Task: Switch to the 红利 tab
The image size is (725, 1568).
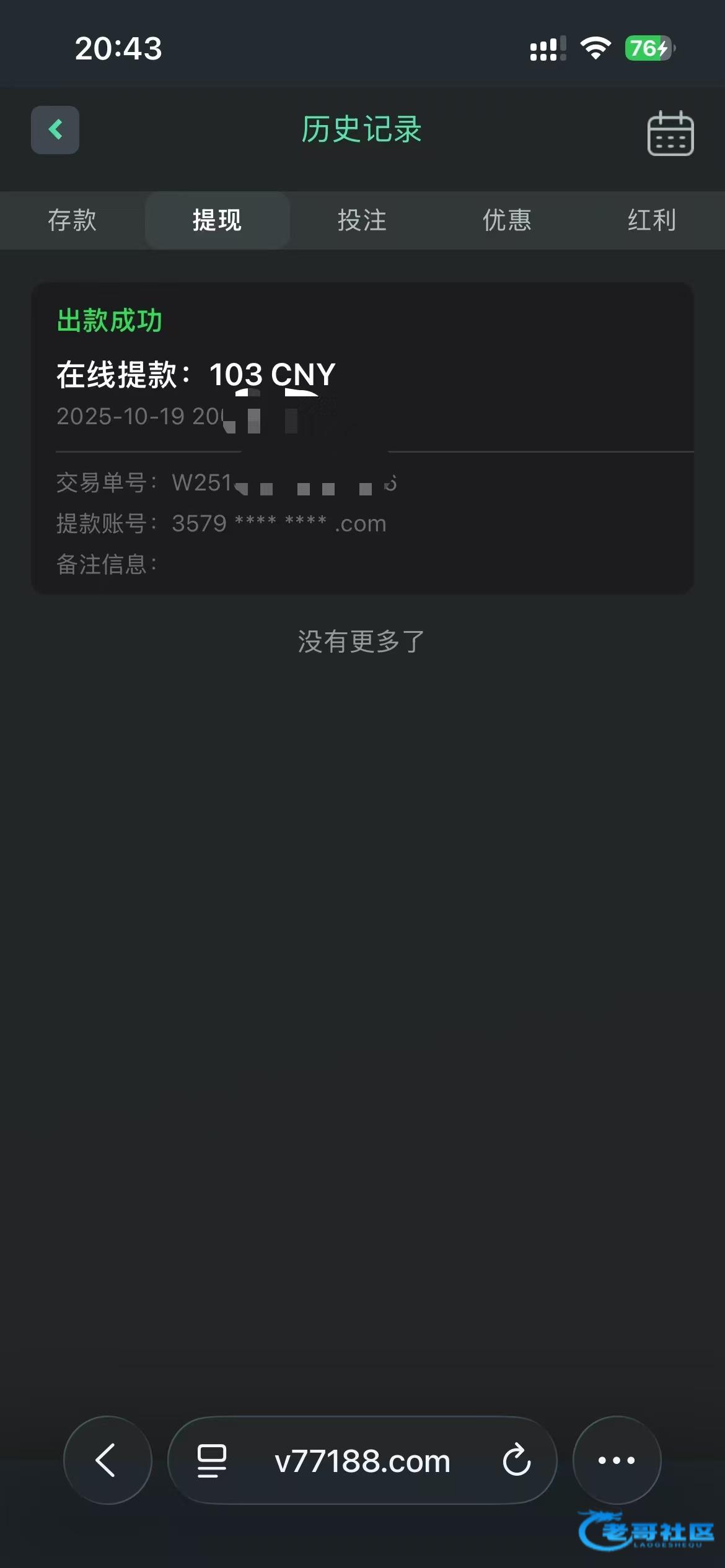Action: pyautogui.click(x=651, y=220)
